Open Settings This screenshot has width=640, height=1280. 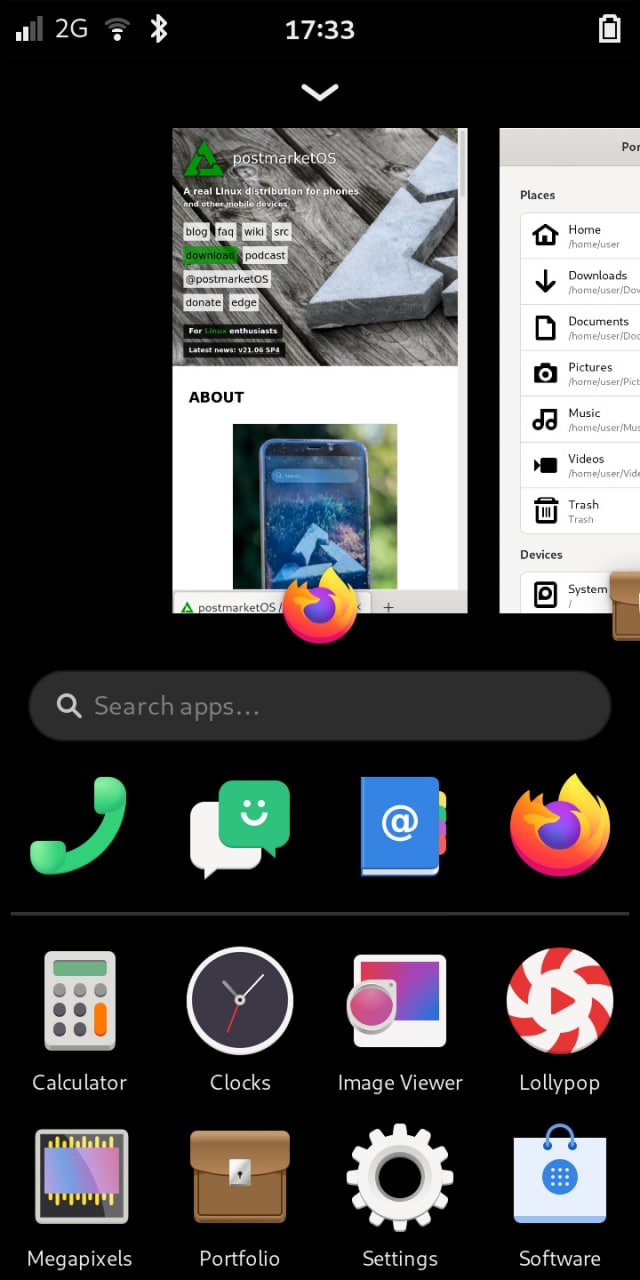(400, 1177)
